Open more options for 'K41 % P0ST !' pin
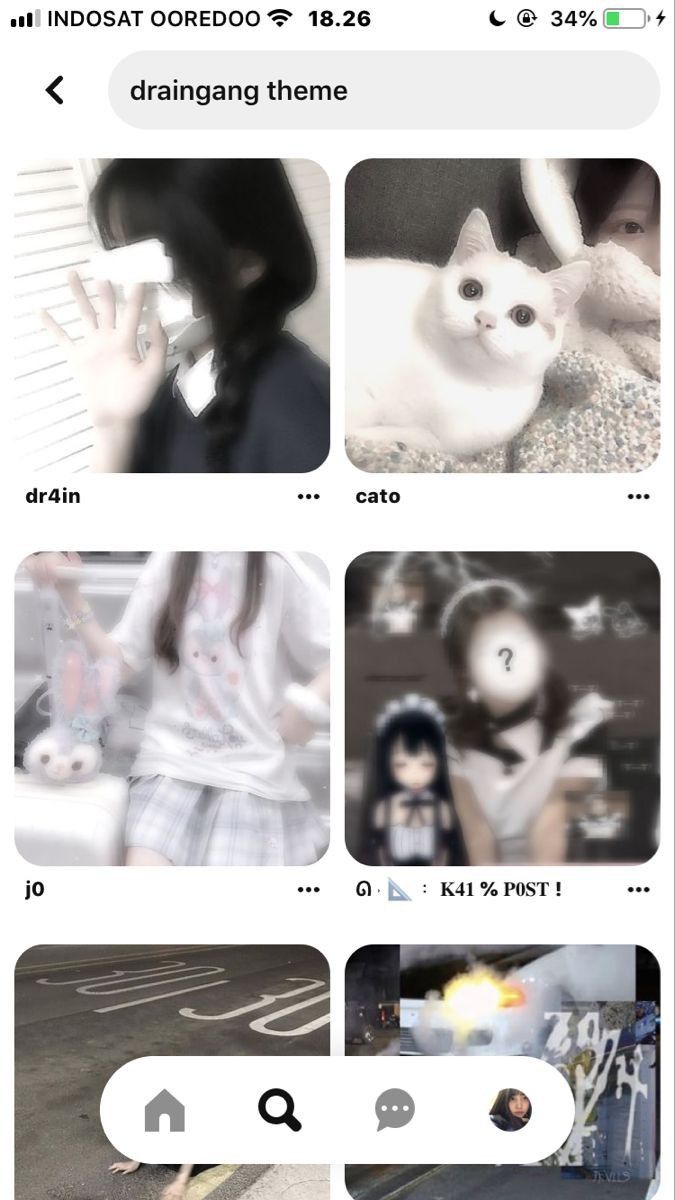This screenshot has height=1200, width=675. (638, 889)
